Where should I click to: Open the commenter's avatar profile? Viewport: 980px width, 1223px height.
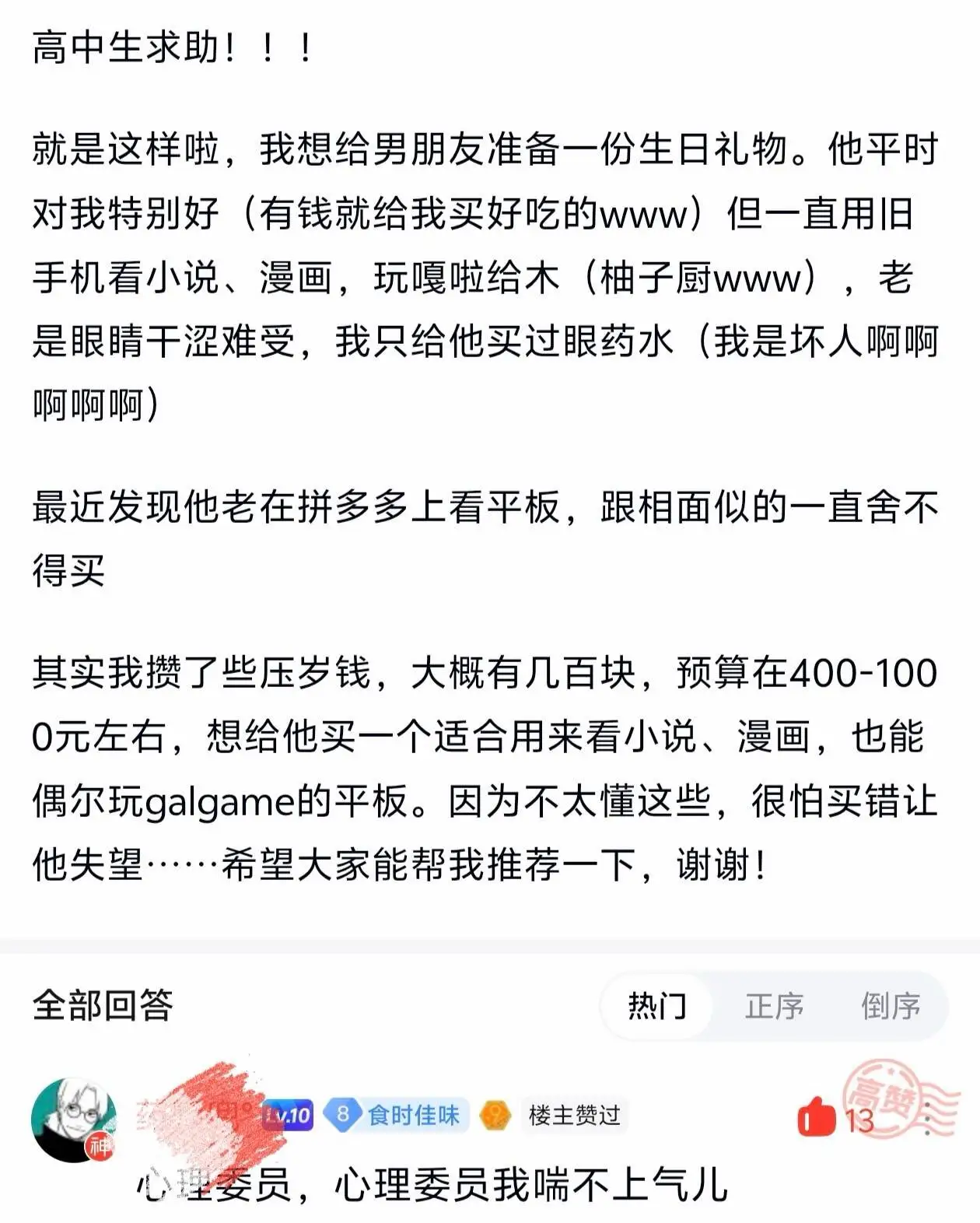pyautogui.click(x=74, y=1120)
